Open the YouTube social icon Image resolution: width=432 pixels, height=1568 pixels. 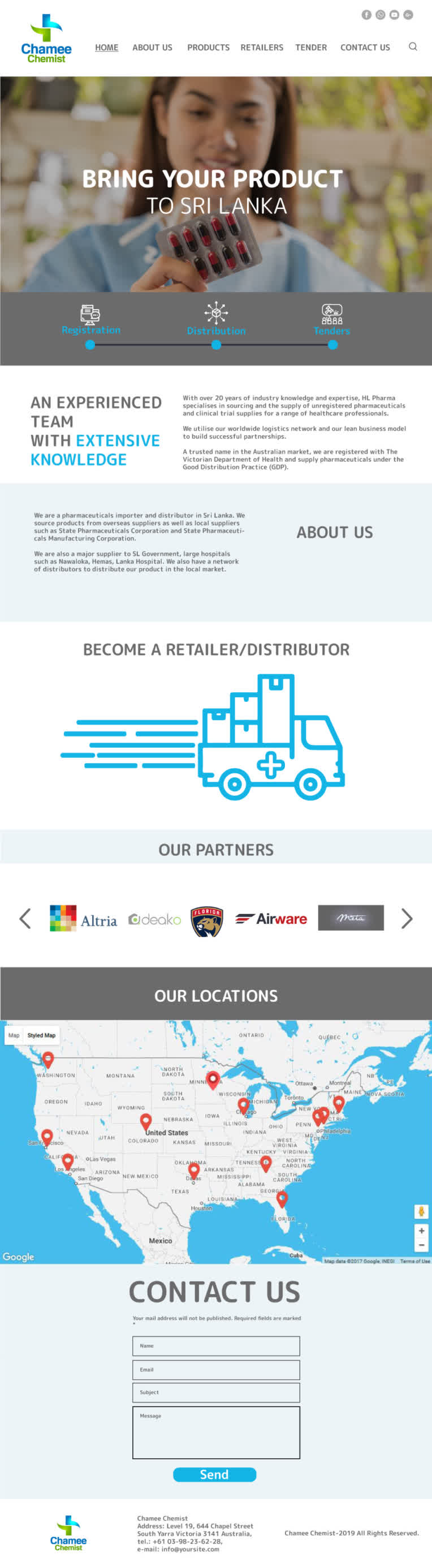point(394,15)
